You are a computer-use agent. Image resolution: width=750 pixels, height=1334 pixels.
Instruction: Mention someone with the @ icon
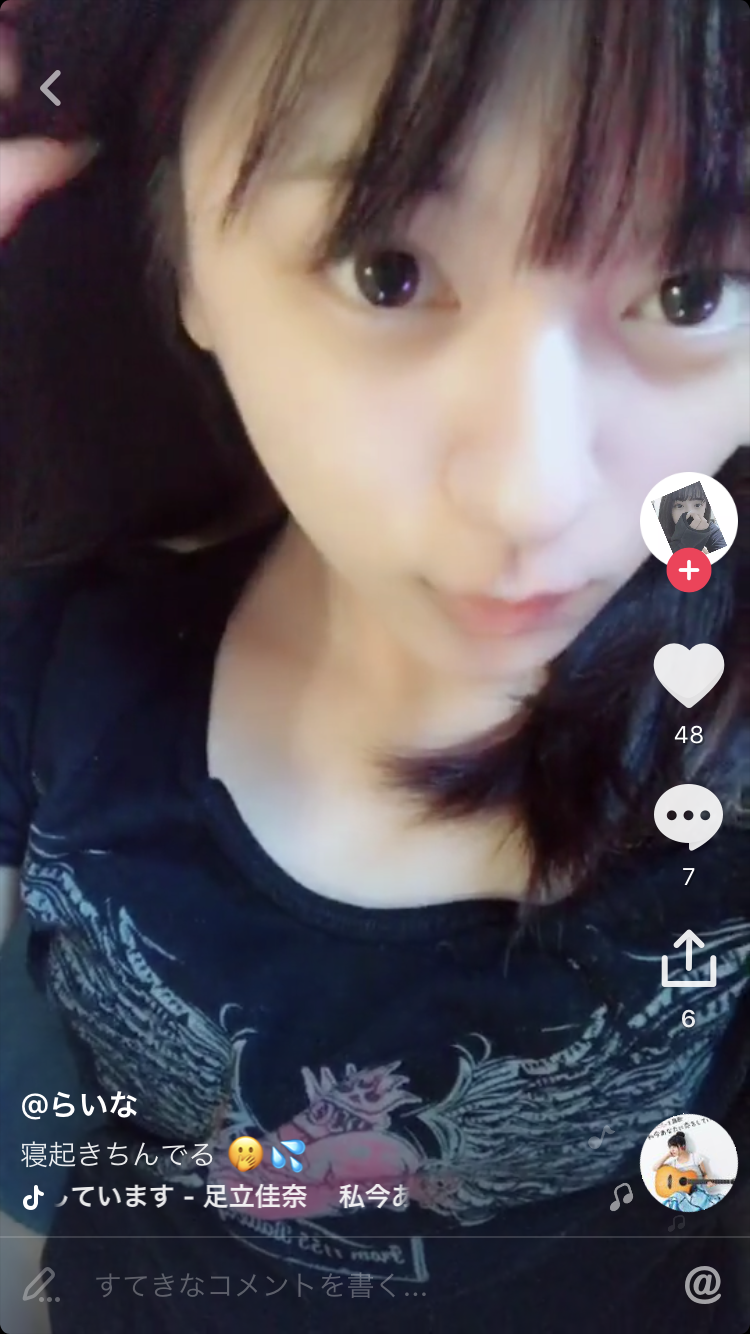(702, 1285)
